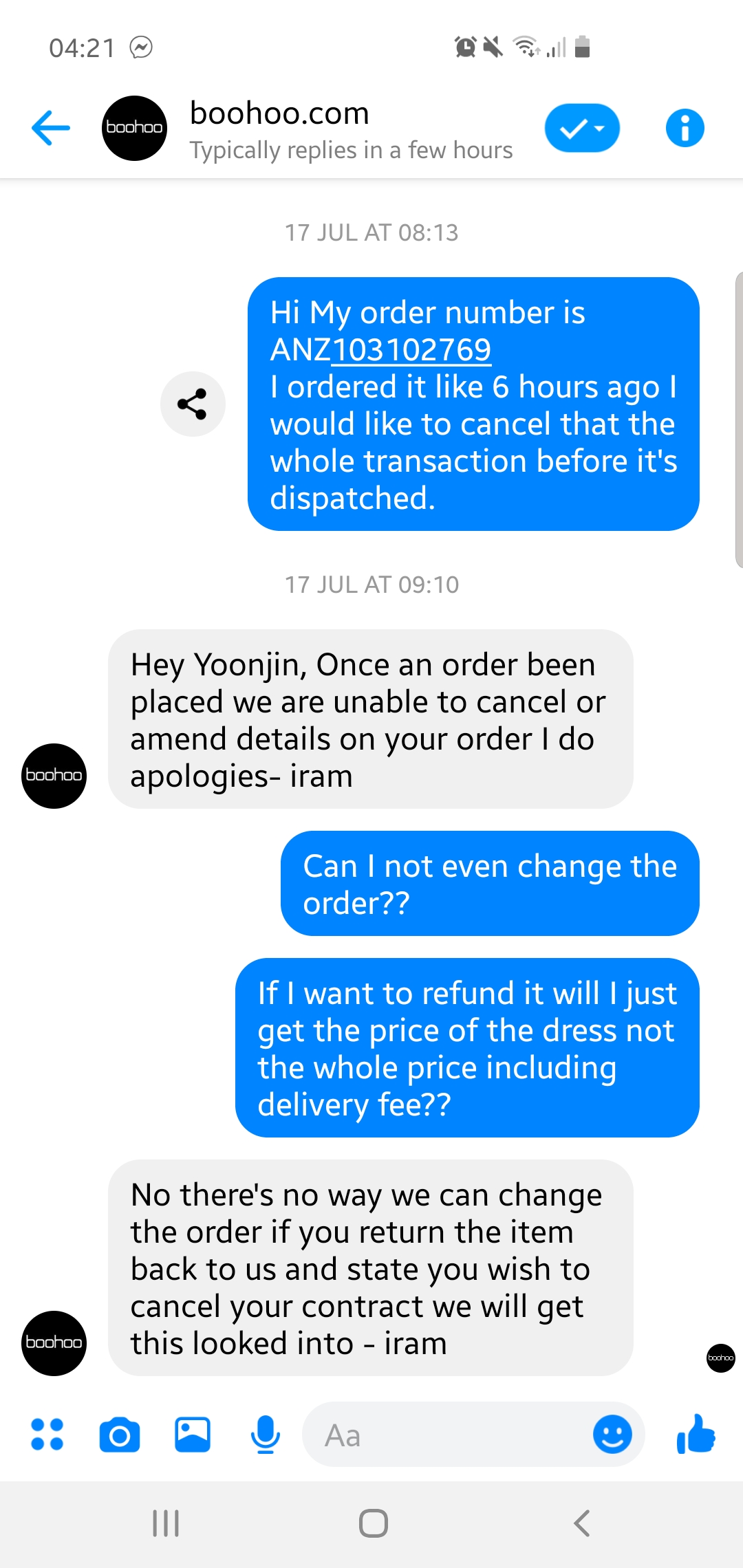The image size is (743, 1568).
Task: Open boohoo.com profile from the header
Action: (x=279, y=128)
